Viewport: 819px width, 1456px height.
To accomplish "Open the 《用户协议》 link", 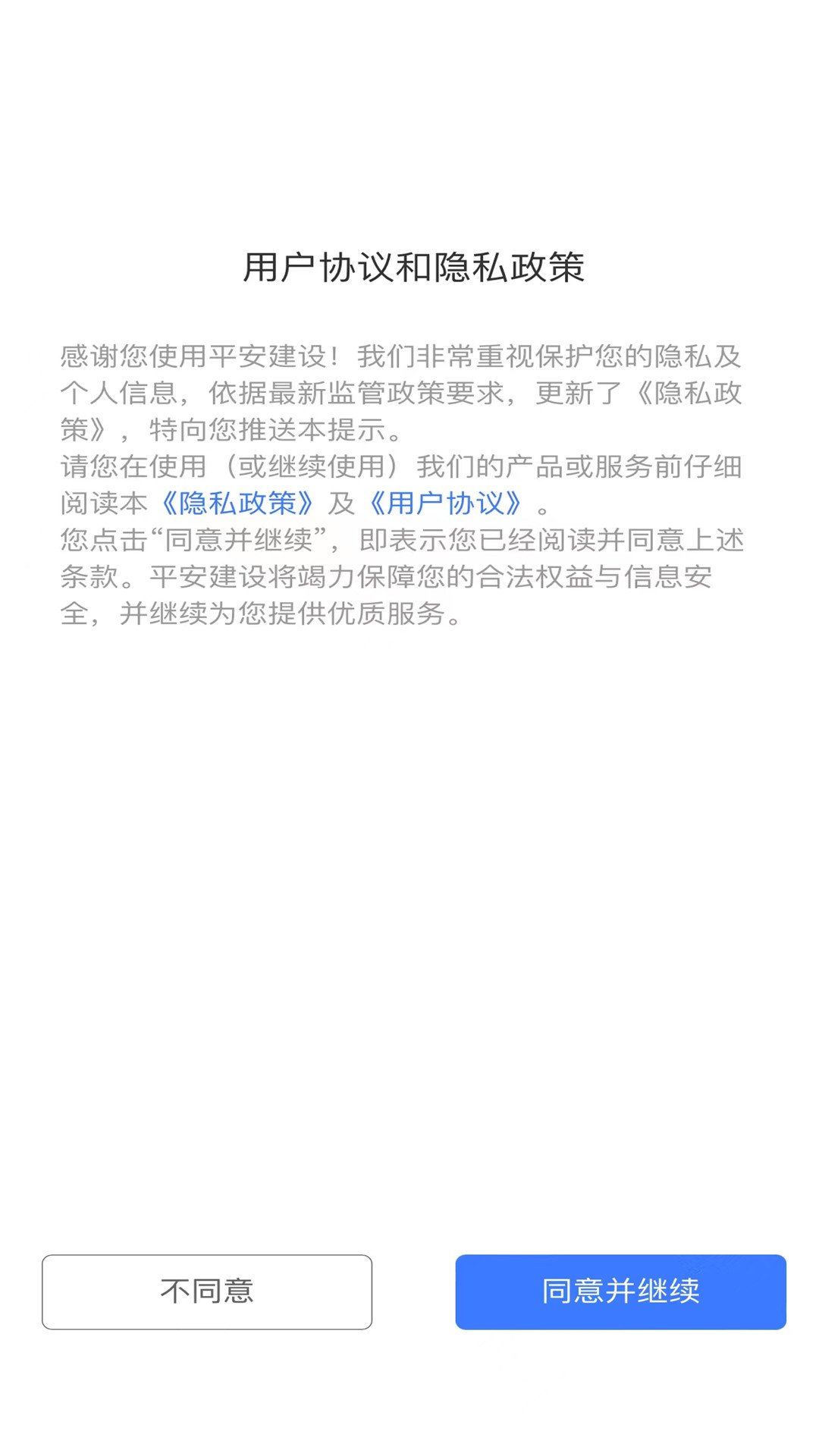I will click(x=446, y=503).
